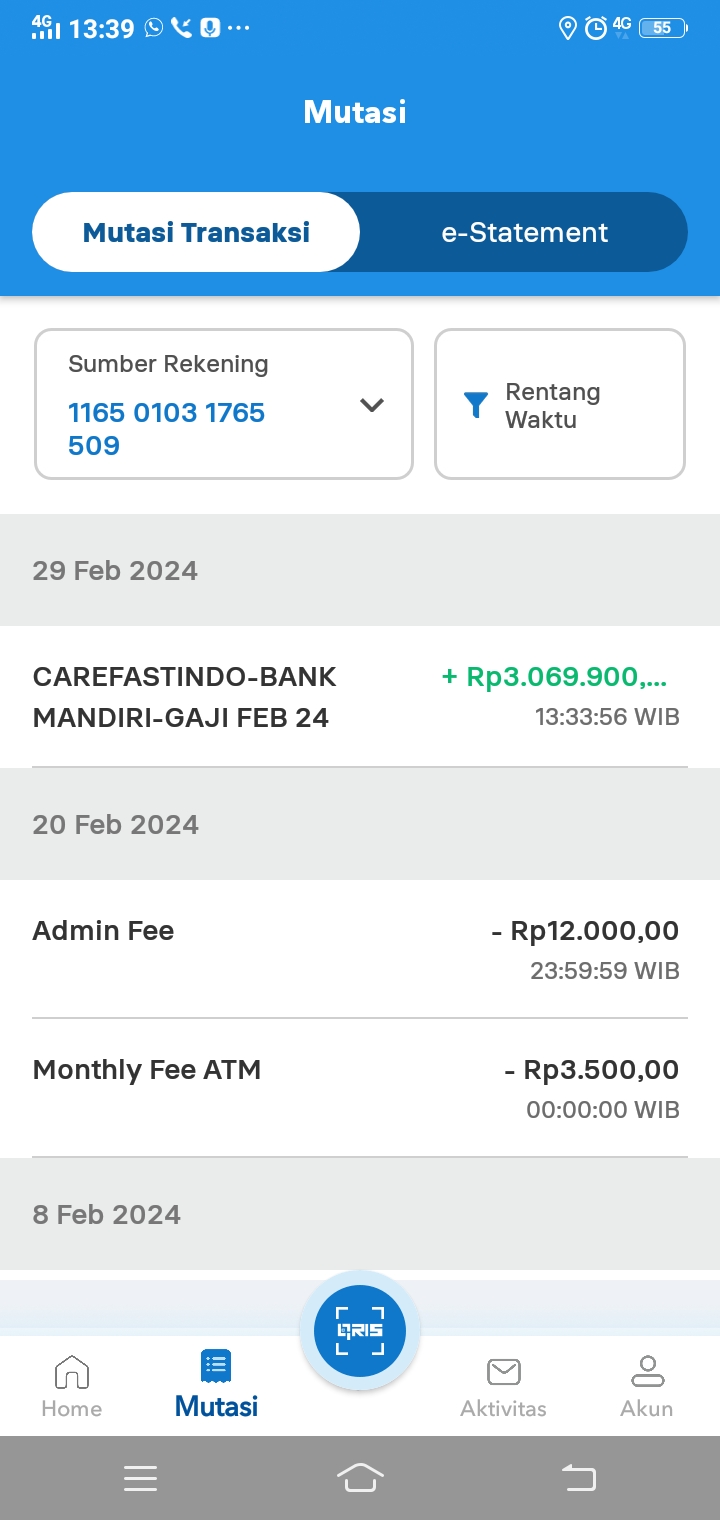Go to the Home tab
This screenshot has width=720, height=1520.
click(72, 1386)
